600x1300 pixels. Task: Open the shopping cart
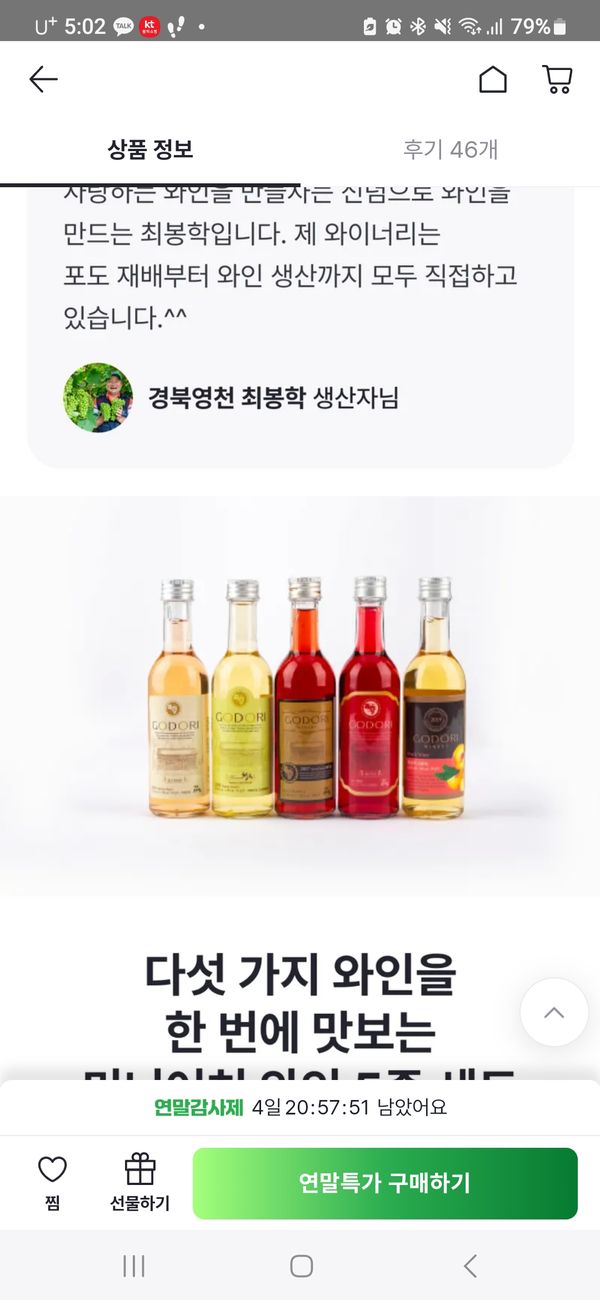[557, 80]
